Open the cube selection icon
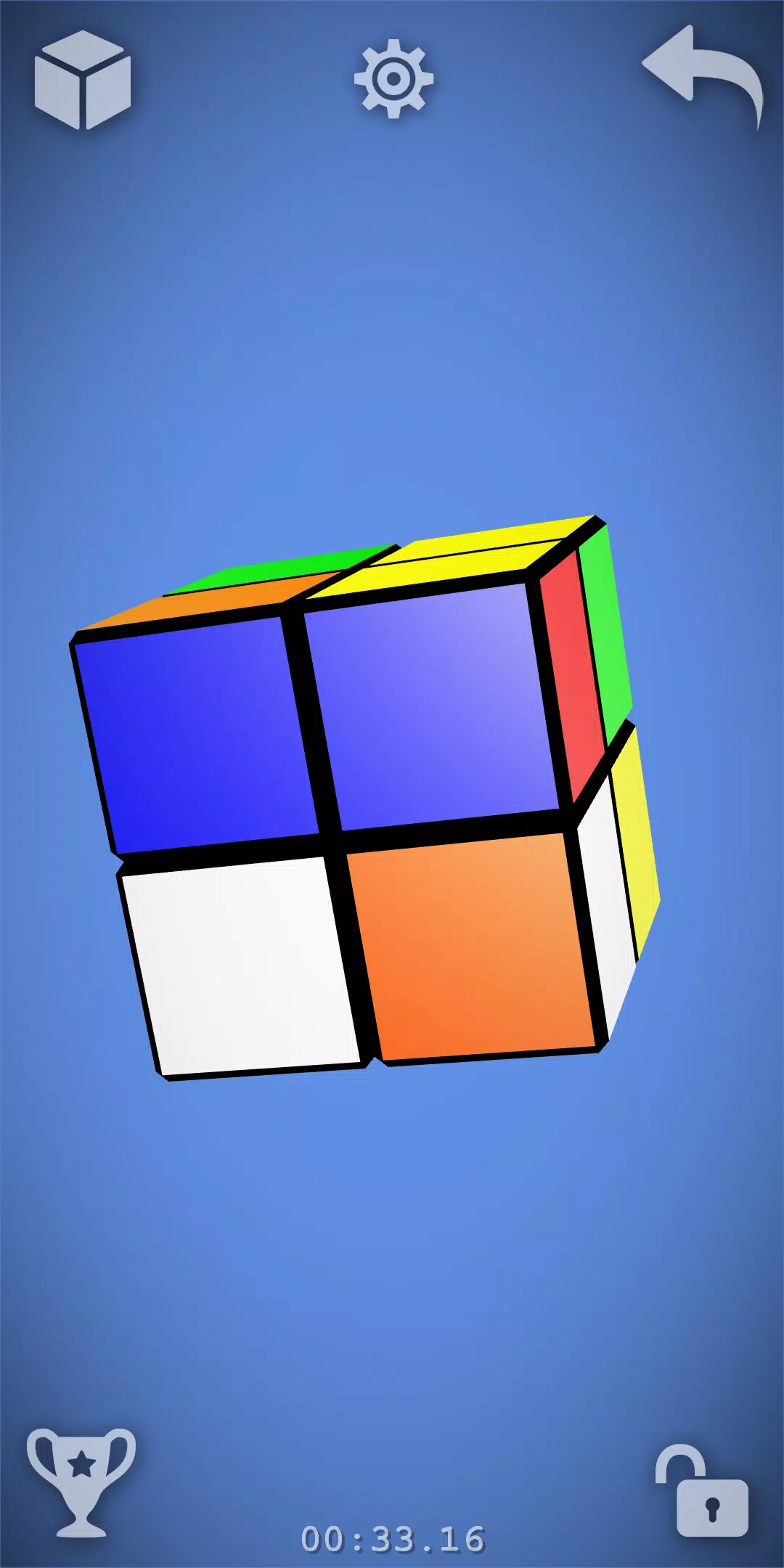784x1568 pixels. [82, 80]
